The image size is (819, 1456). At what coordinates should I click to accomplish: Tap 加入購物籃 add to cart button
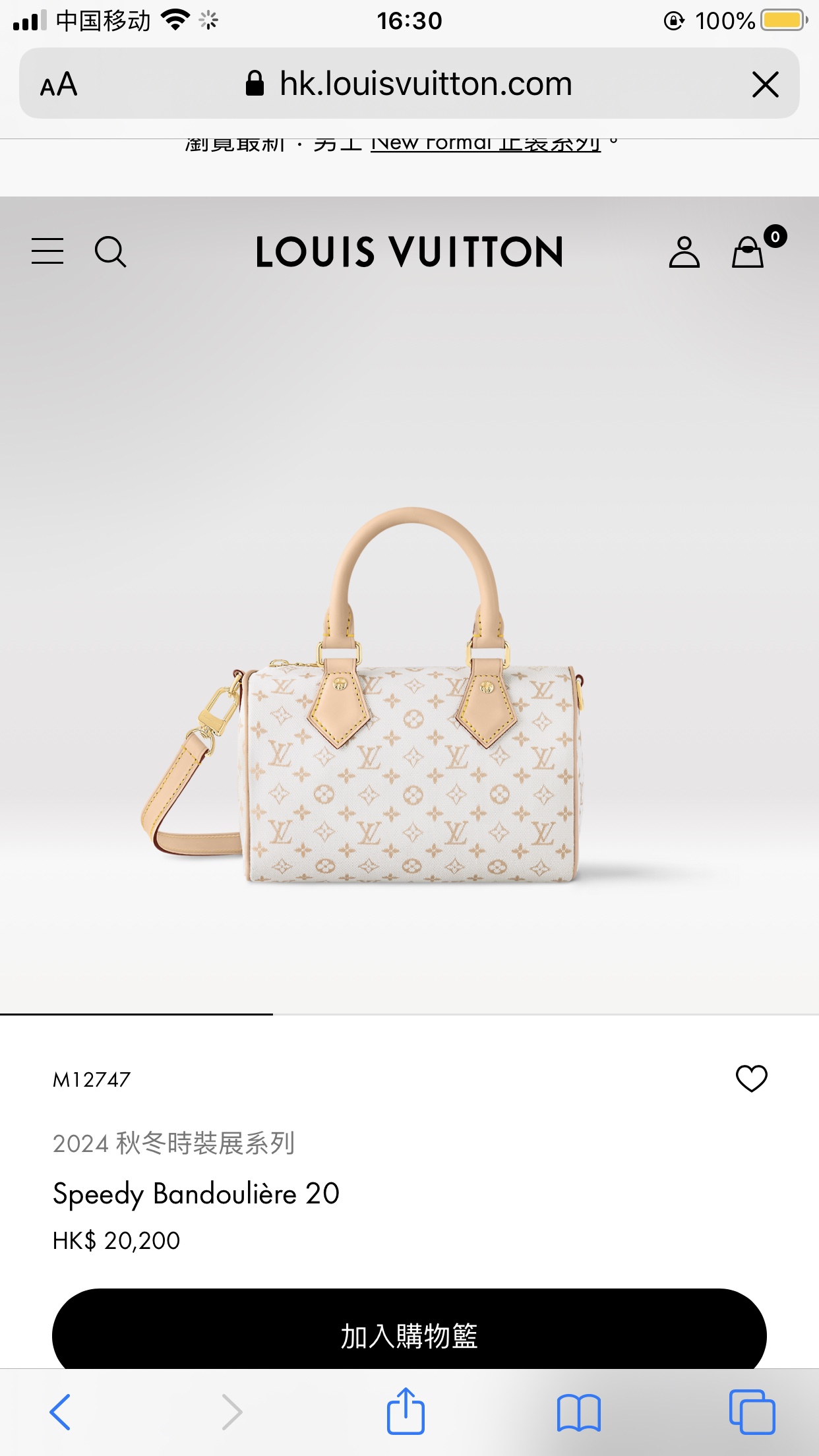(x=409, y=1335)
